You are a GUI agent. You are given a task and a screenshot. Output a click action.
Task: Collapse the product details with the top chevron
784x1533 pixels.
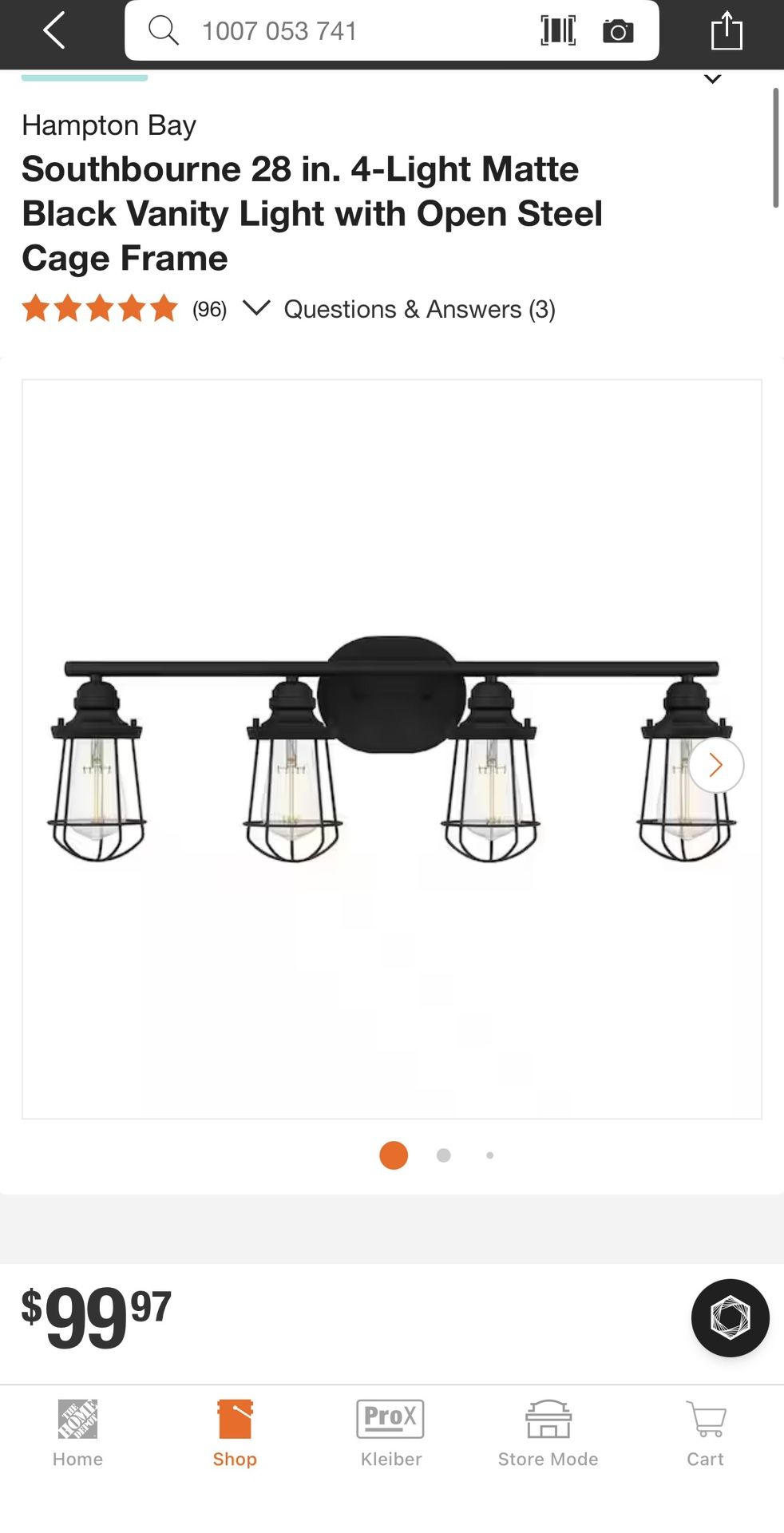click(711, 77)
